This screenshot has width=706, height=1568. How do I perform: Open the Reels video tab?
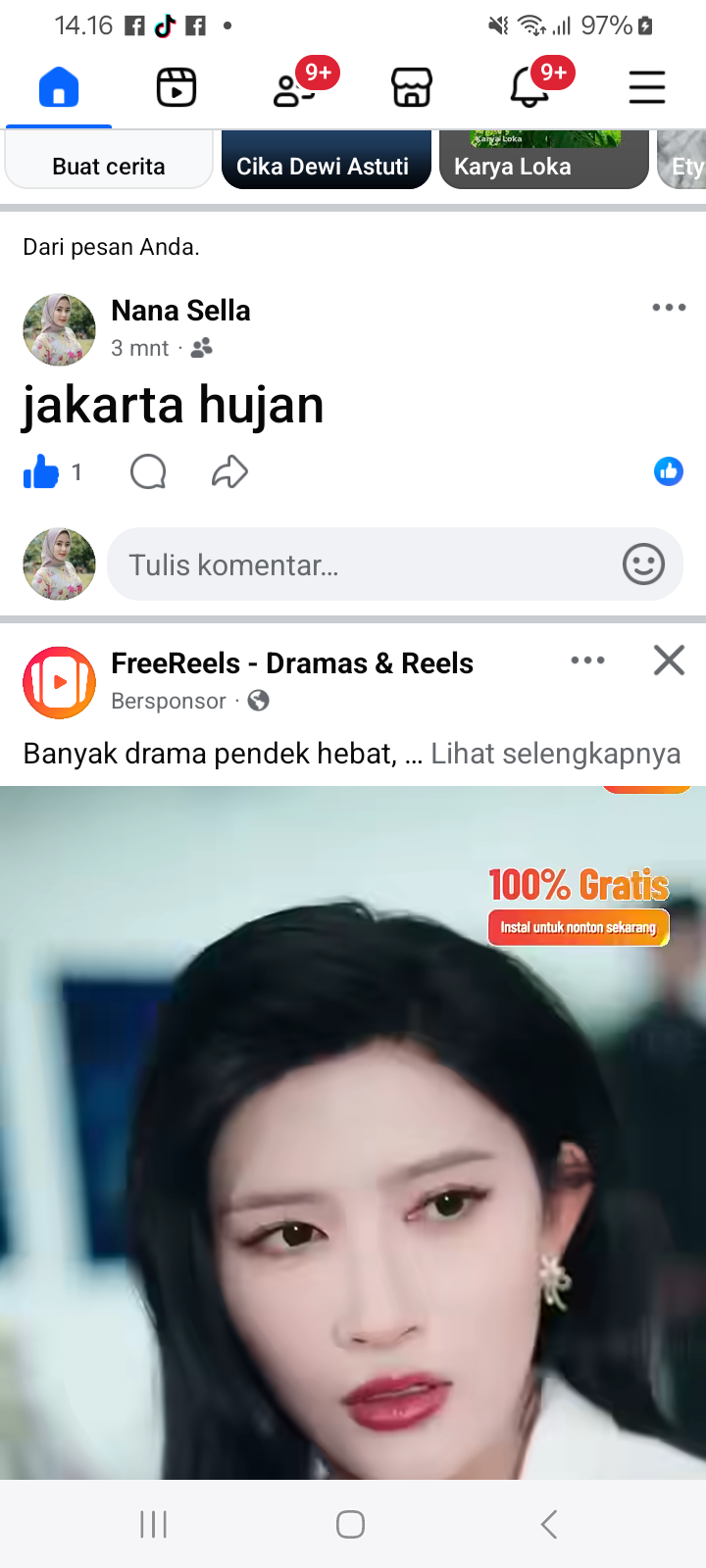pos(176,88)
